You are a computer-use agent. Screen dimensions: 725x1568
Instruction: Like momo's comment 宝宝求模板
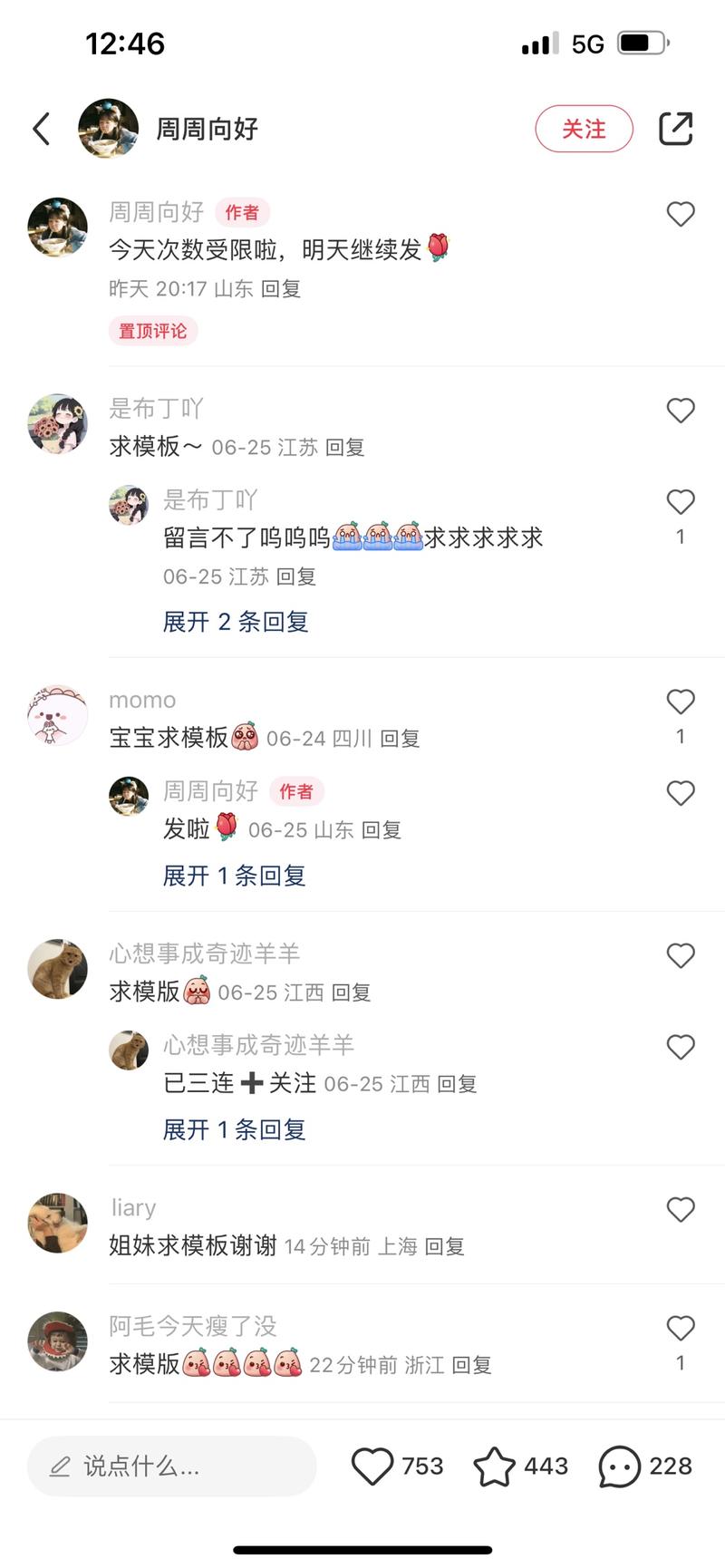(x=681, y=702)
